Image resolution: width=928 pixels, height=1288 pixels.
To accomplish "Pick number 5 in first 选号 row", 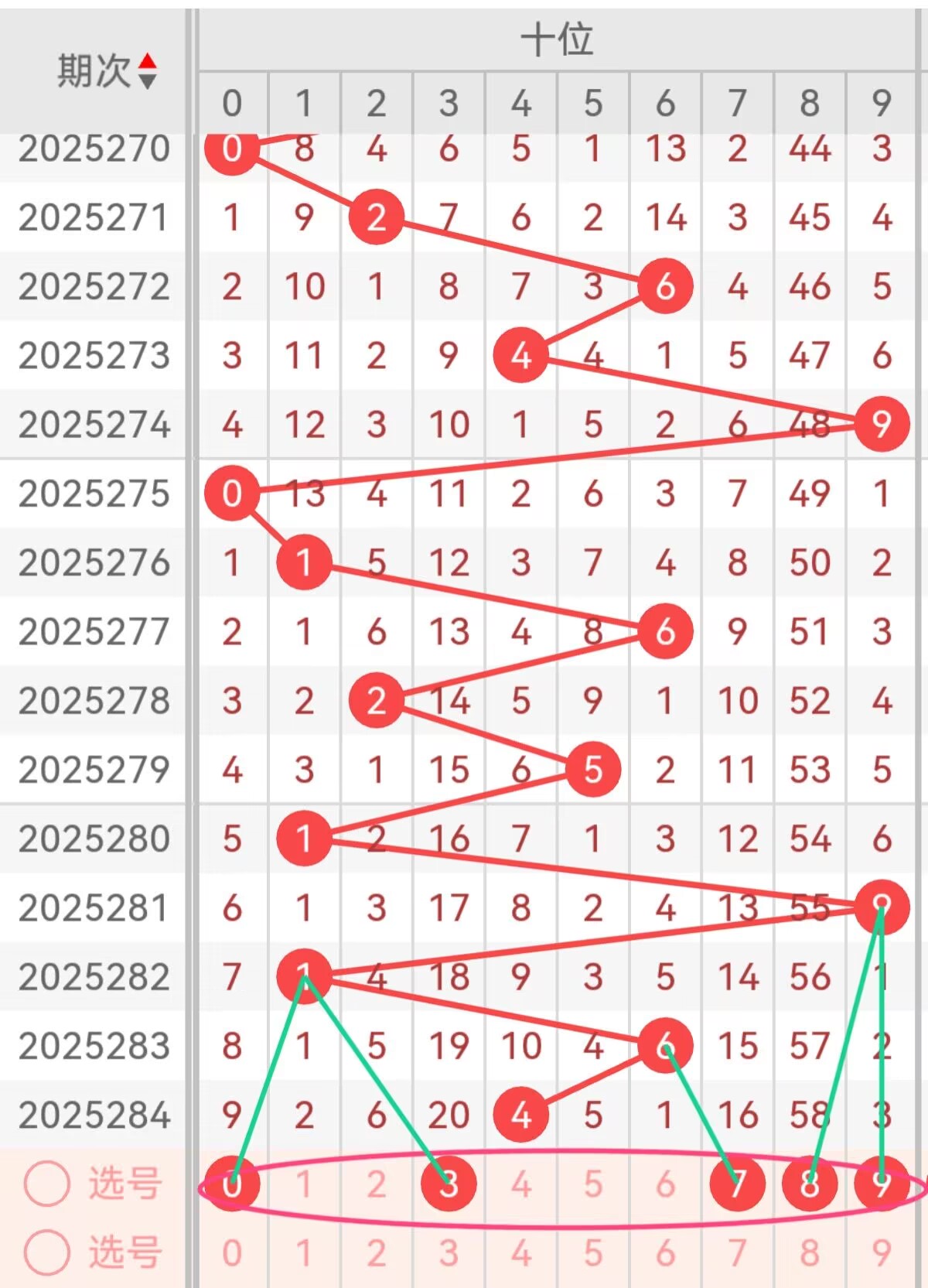I will pos(593,1184).
